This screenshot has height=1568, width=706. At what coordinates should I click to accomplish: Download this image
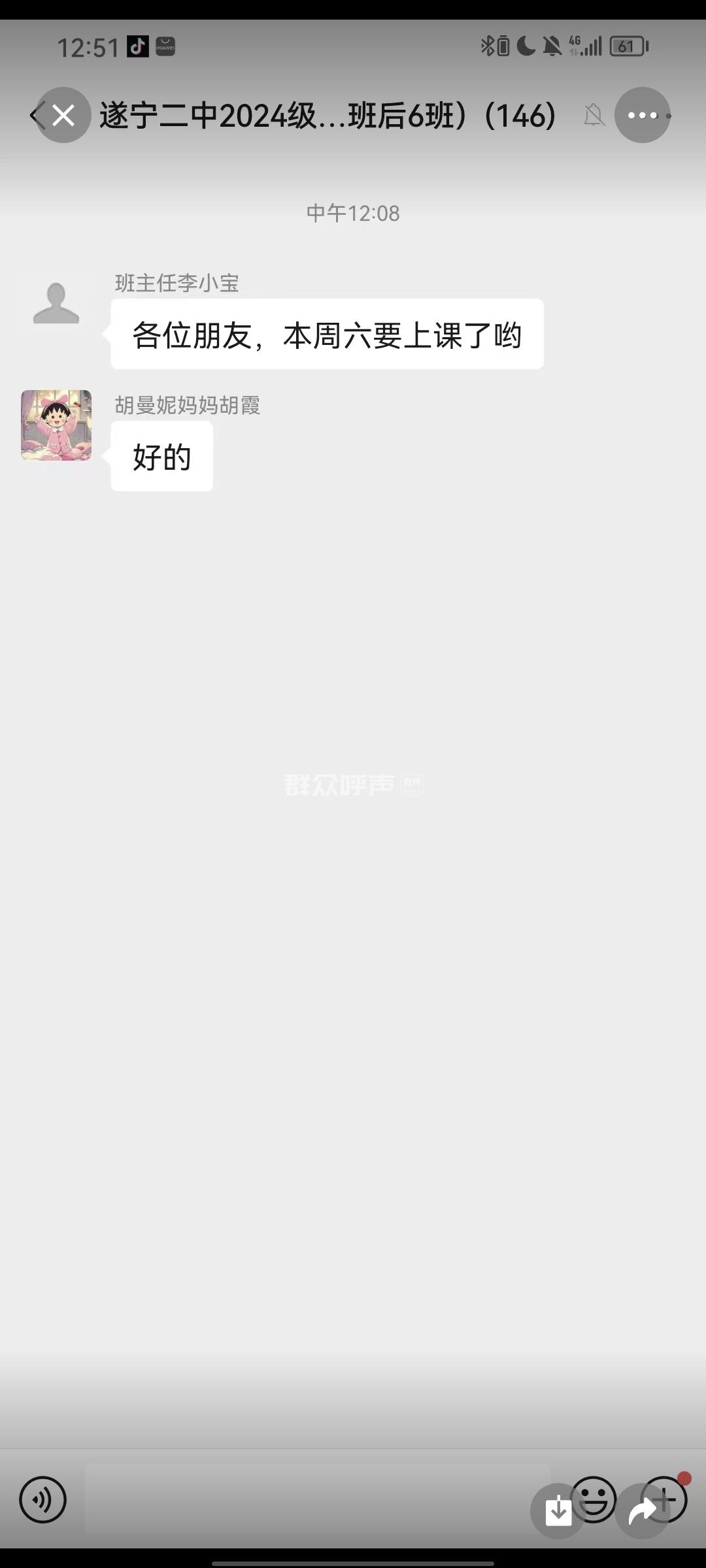click(558, 1510)
